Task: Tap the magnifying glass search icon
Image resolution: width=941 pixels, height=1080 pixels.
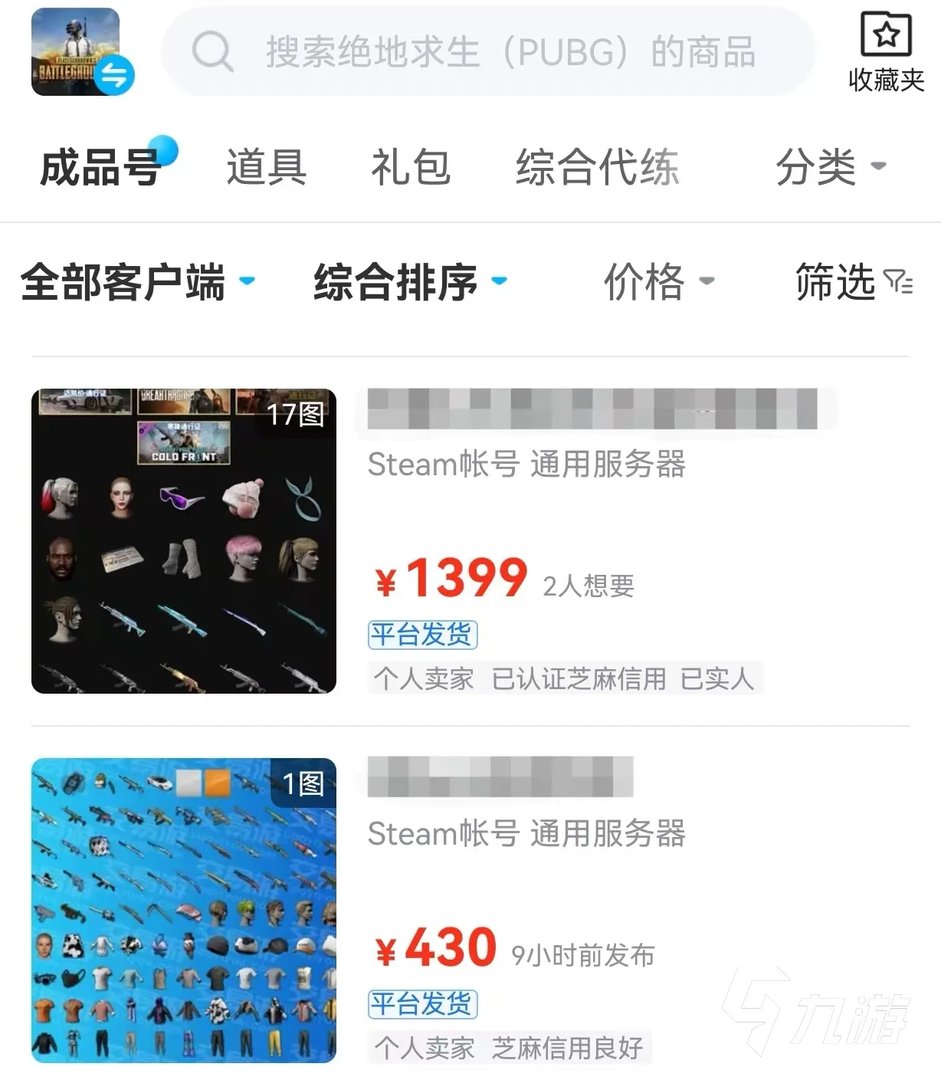Action: click(213, 52)
